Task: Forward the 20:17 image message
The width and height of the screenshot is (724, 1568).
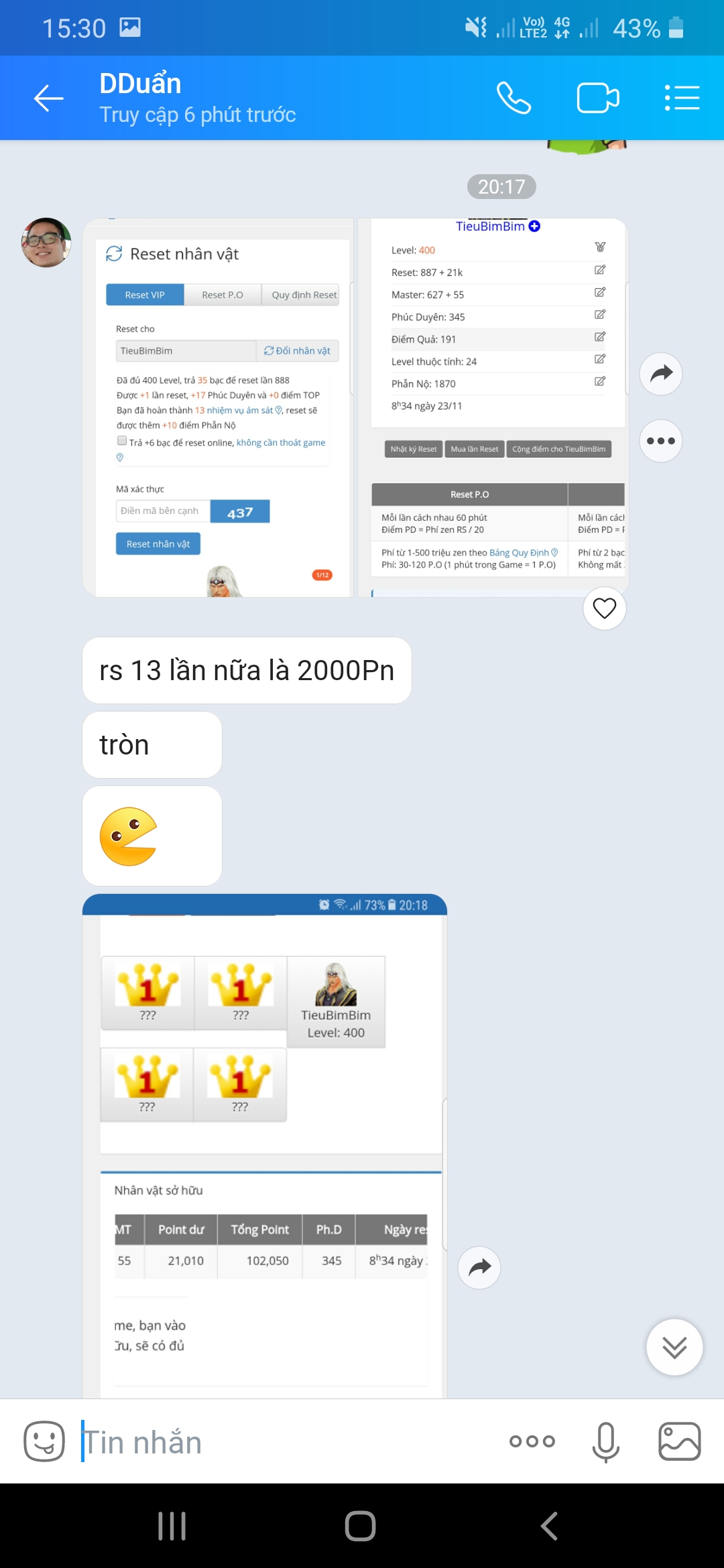Action: 661,373
